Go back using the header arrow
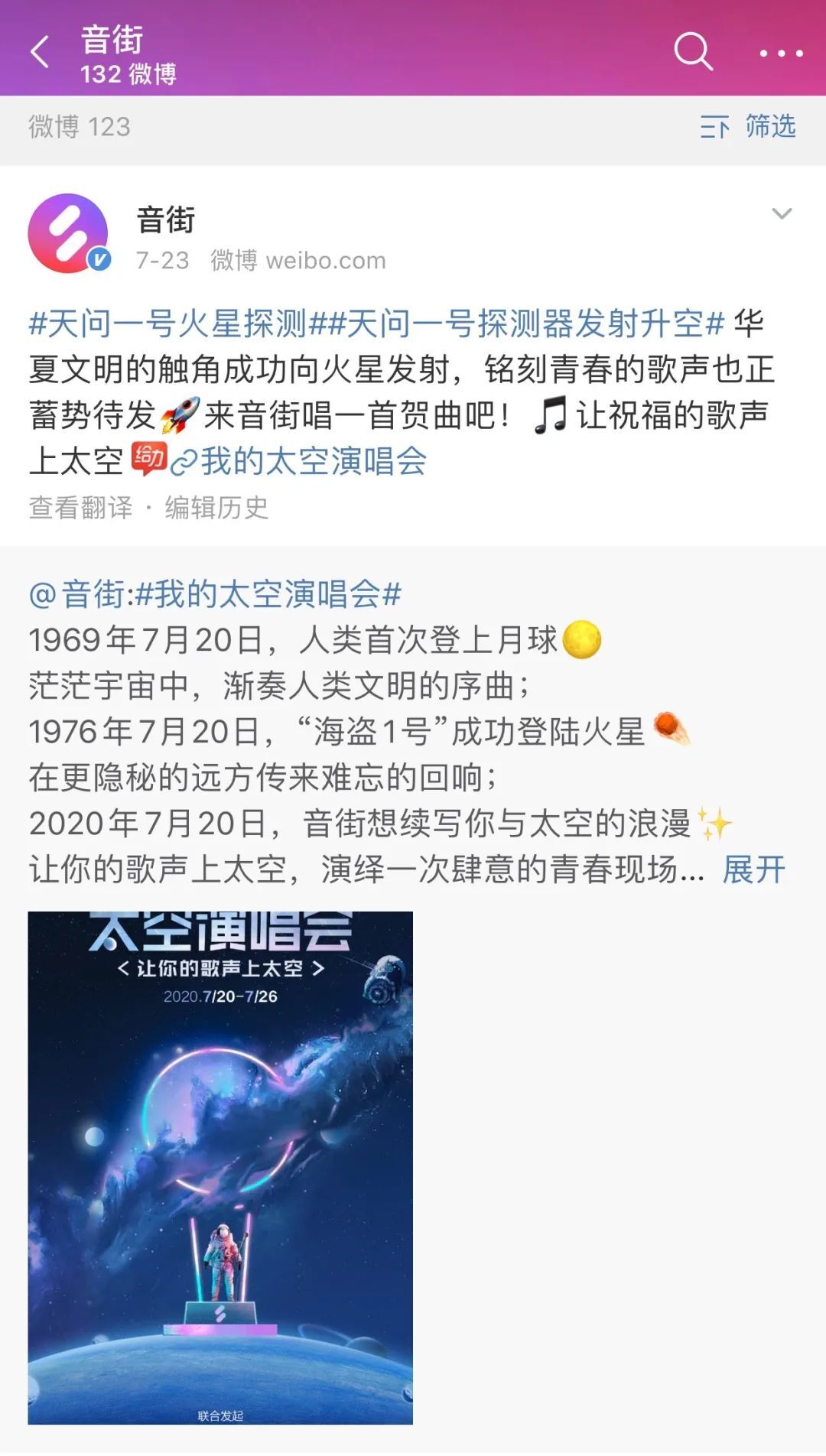The width and height of the screenshot is (826, 1456). [x=40, y=52]
